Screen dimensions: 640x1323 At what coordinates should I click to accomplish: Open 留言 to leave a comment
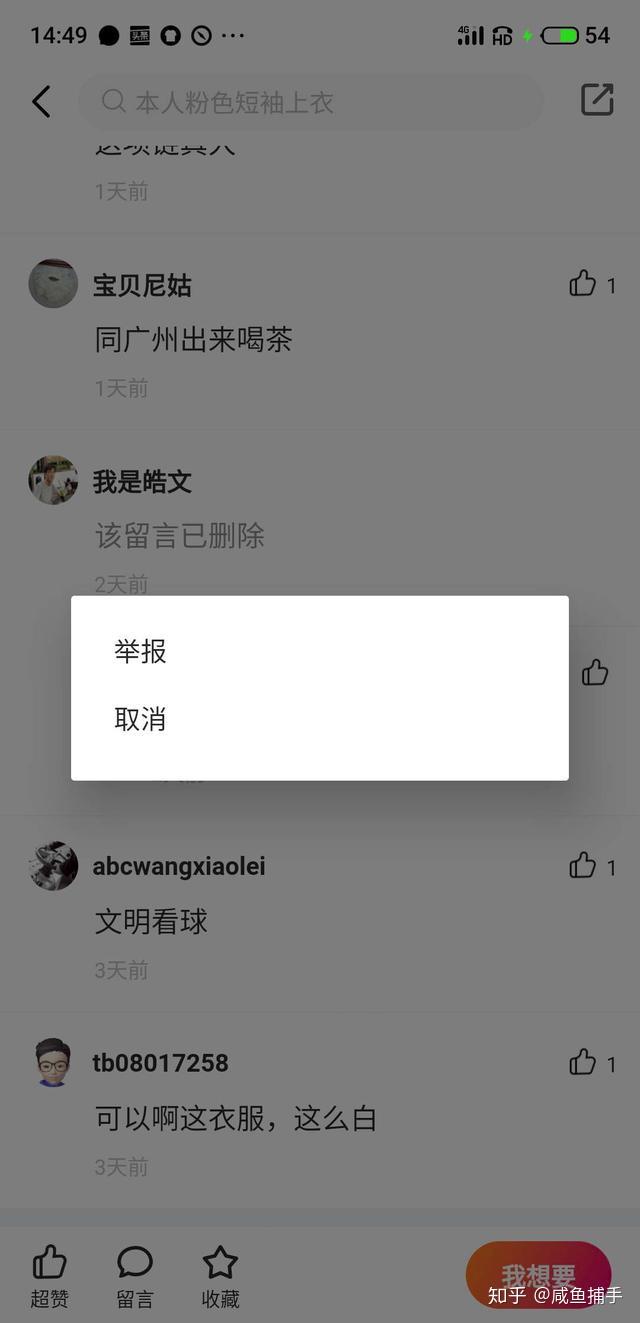135,1276
